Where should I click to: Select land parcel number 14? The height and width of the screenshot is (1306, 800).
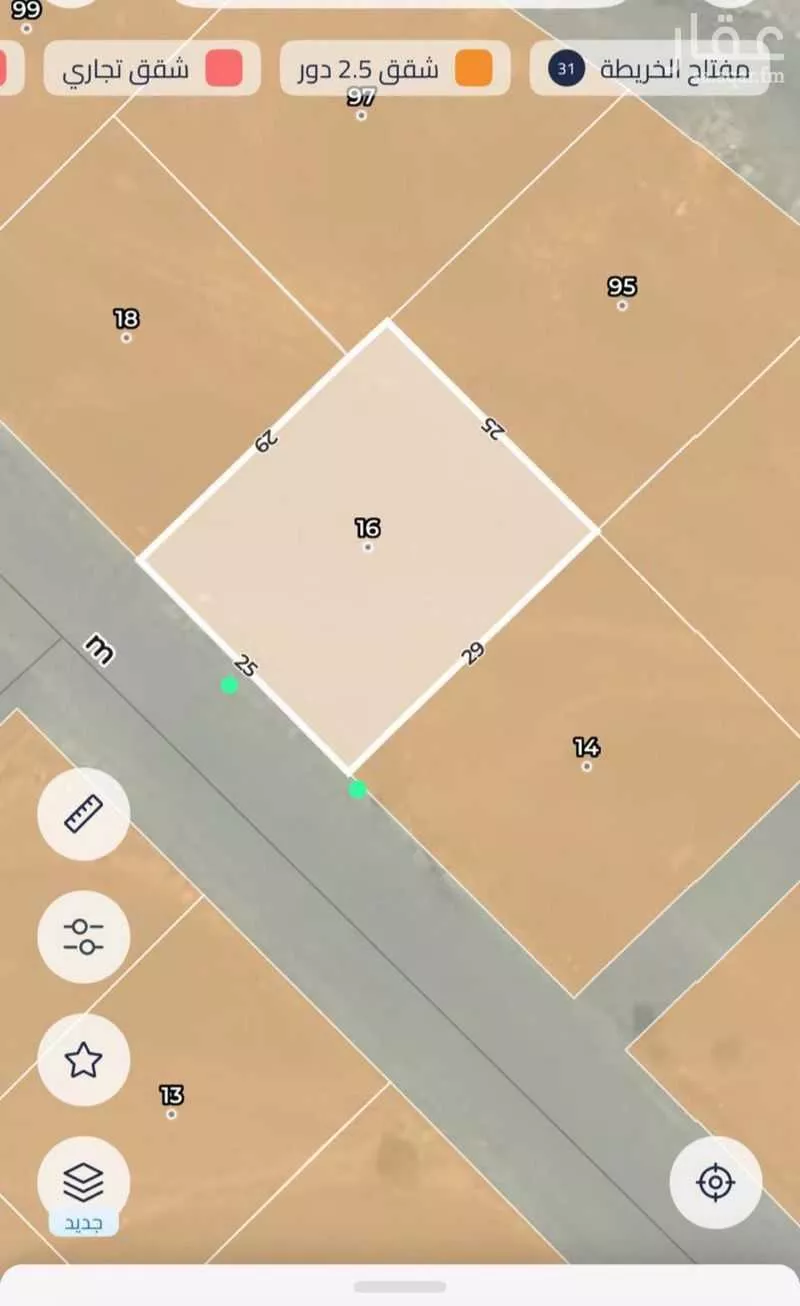[587, 747]
